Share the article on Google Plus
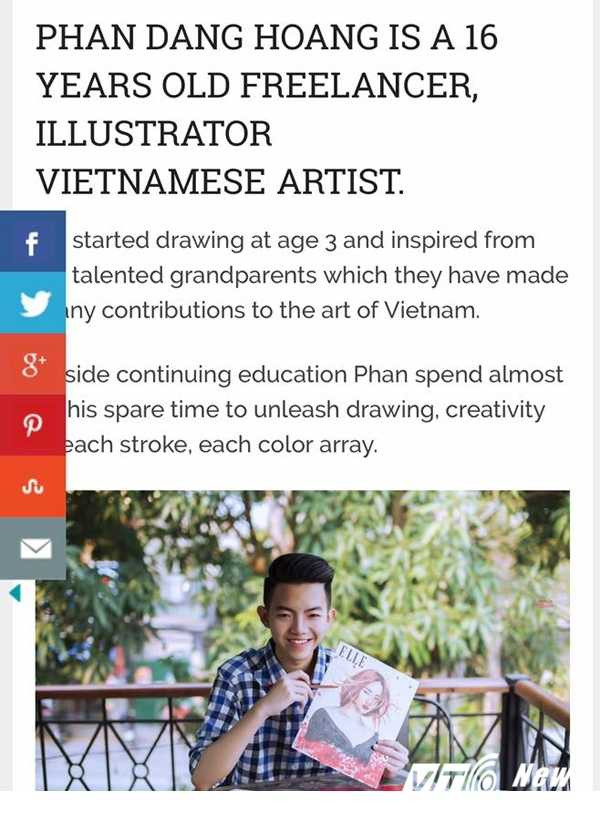The height and width of the screenshot is (823, 600). [x=32, y=363]
